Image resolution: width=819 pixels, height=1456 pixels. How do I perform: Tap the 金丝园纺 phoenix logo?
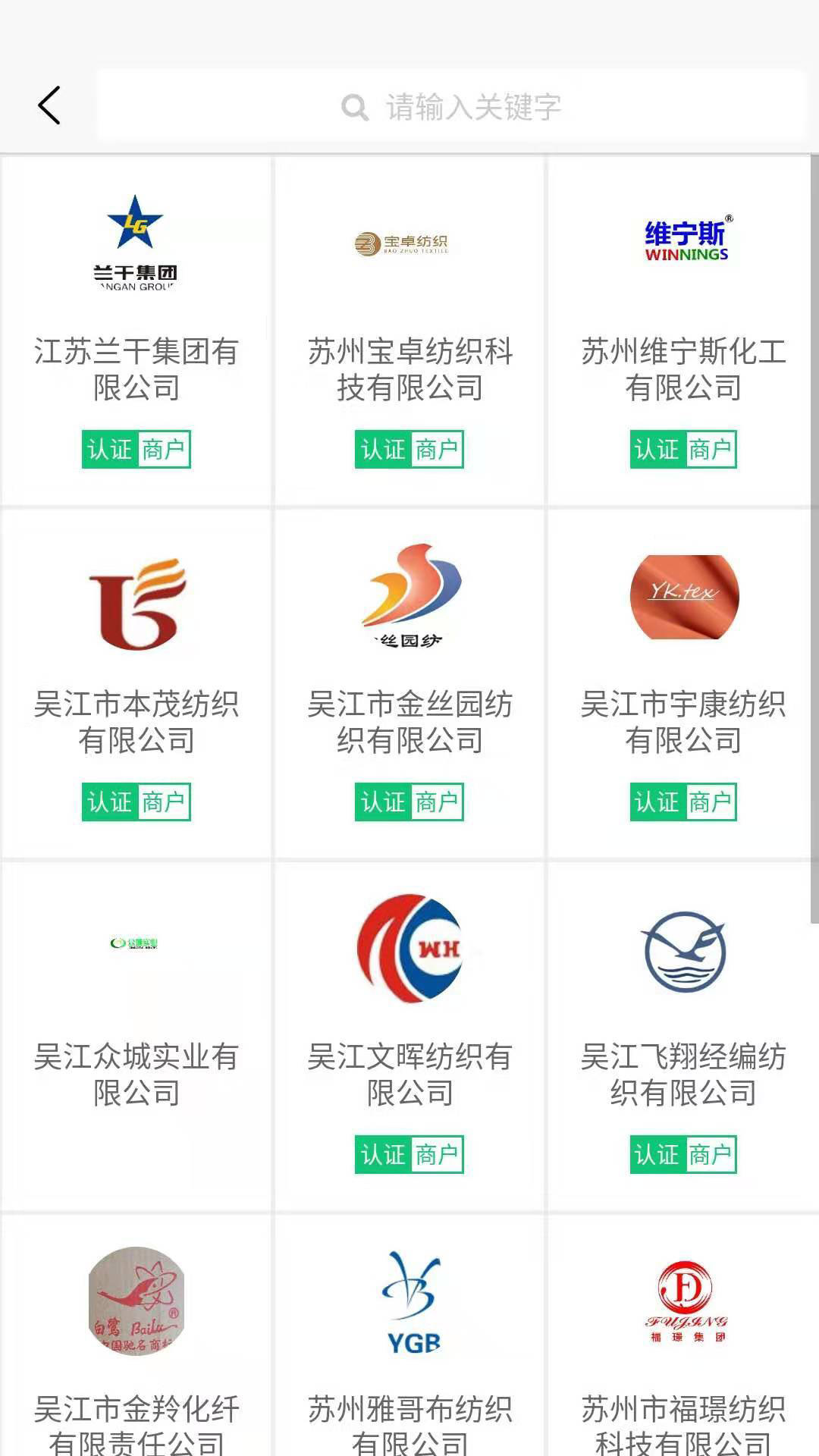tap(409, 595)
